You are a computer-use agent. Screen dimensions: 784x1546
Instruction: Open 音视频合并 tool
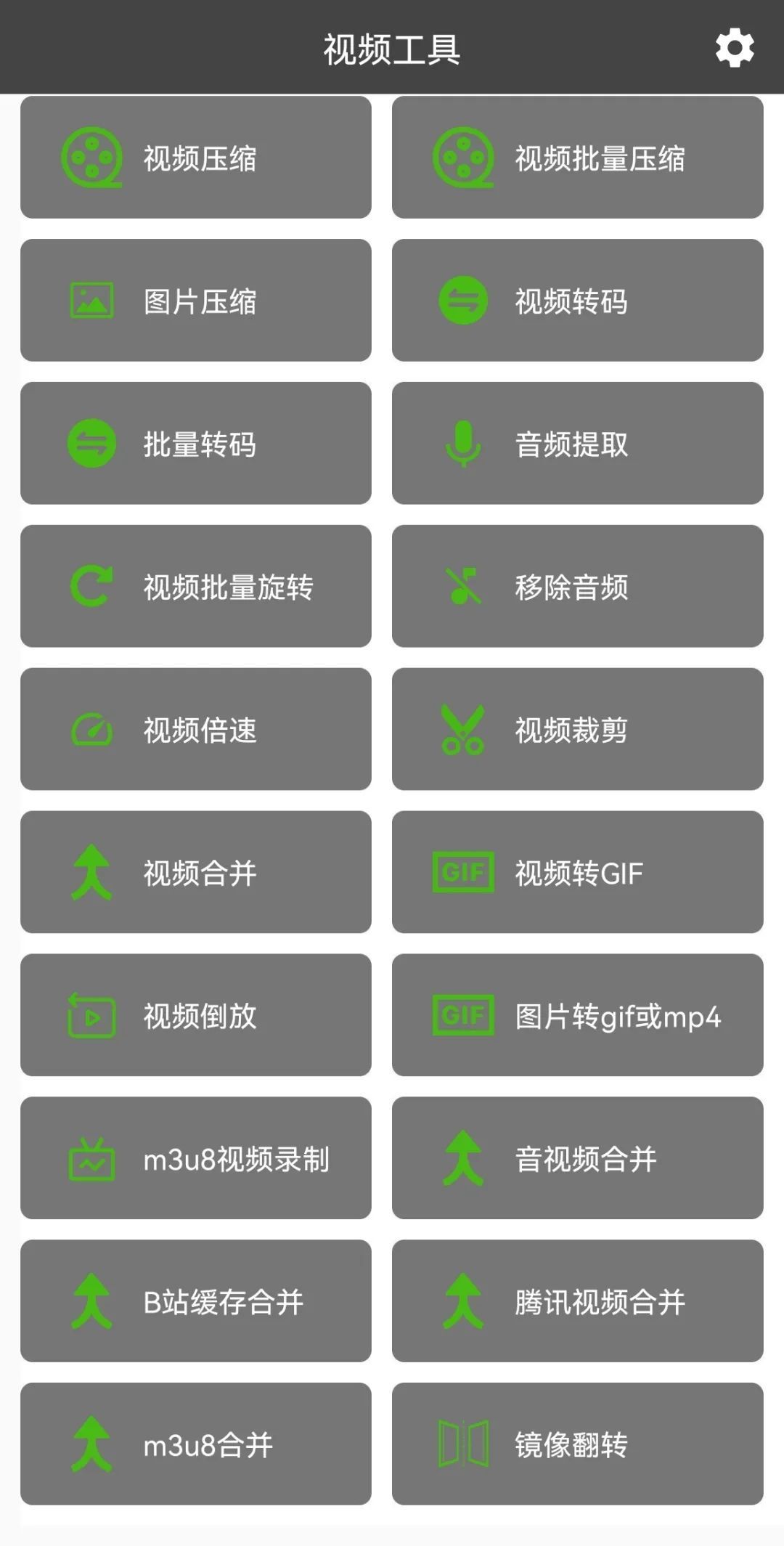coord(577,1158)
